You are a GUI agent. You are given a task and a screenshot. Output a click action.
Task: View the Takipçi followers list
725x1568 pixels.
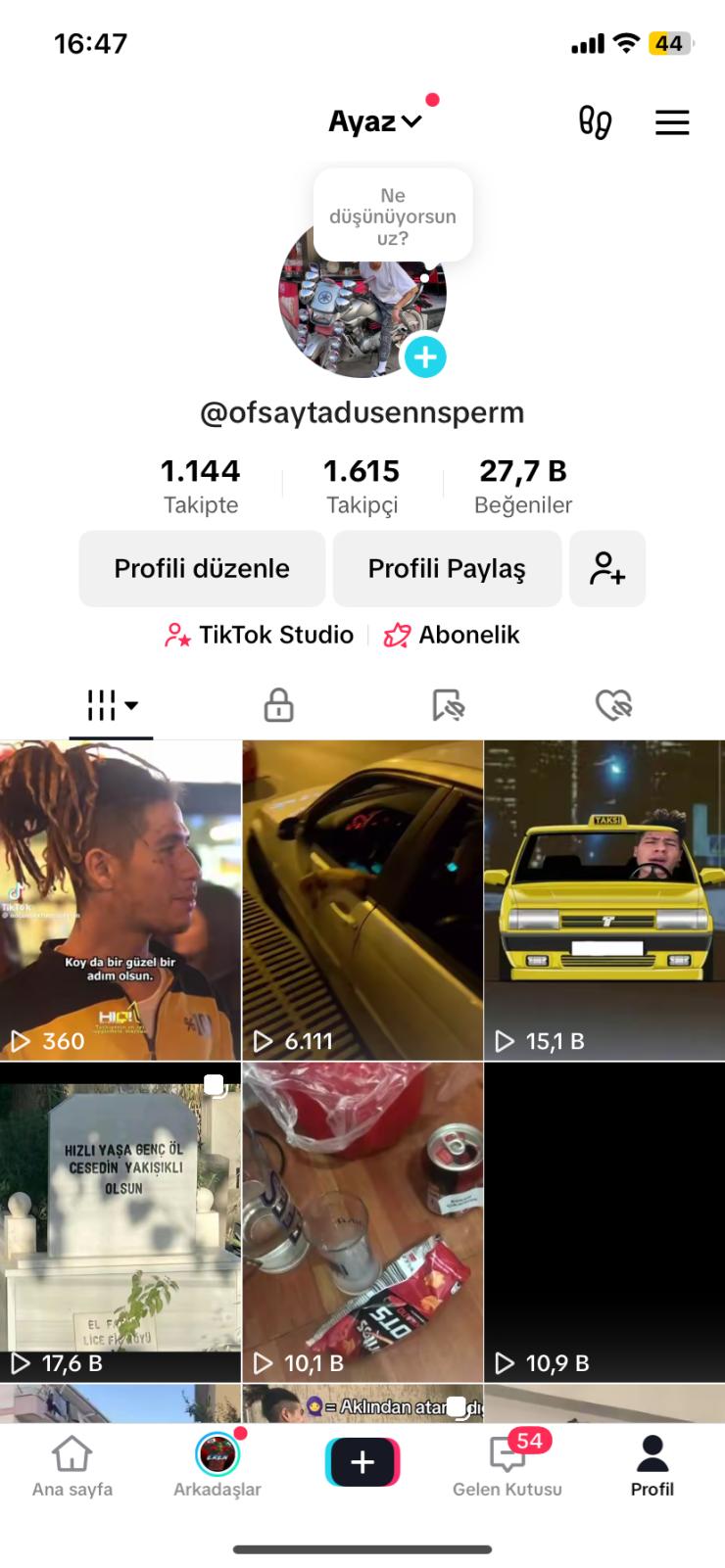pyautogui.click(x=362, y=485)
